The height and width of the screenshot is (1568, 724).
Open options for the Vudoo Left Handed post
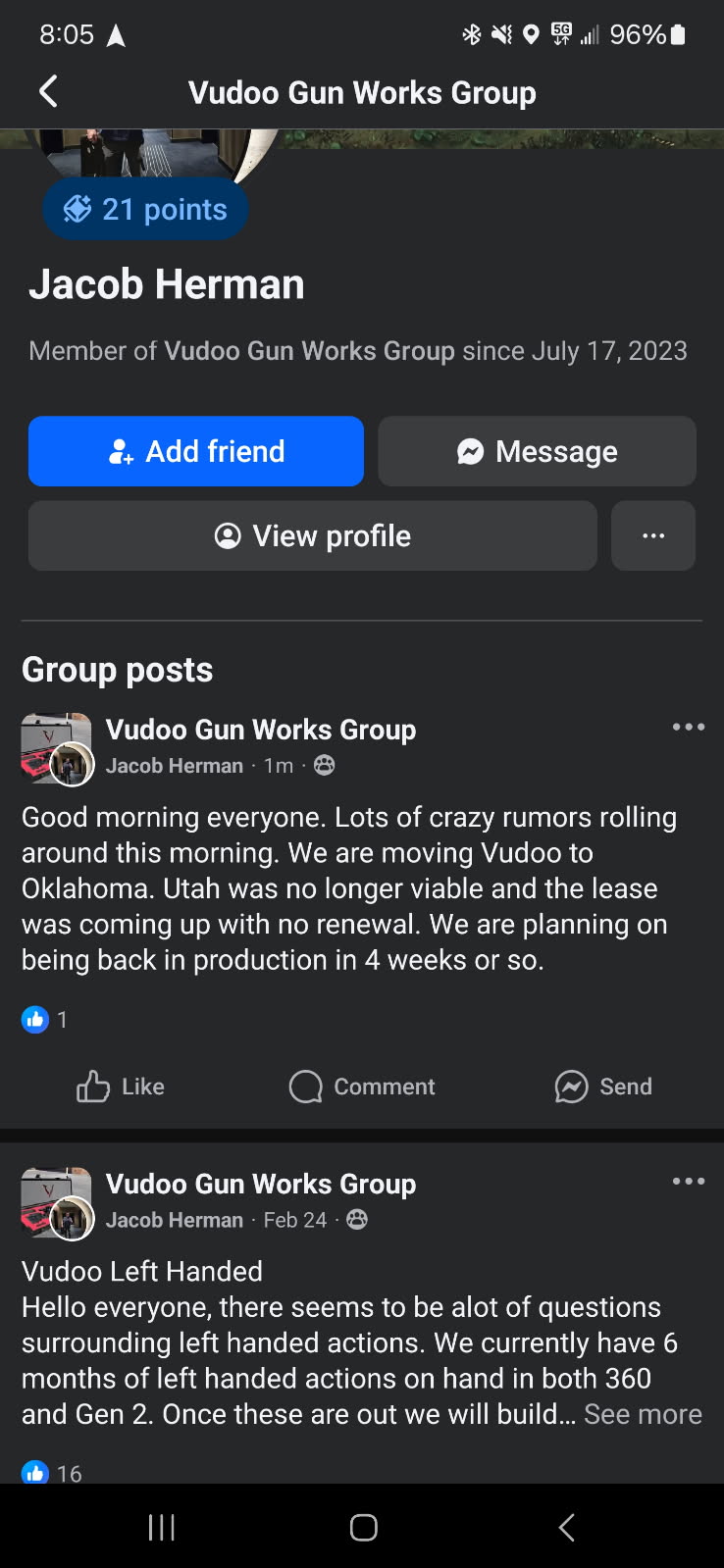pos(688,1182)
